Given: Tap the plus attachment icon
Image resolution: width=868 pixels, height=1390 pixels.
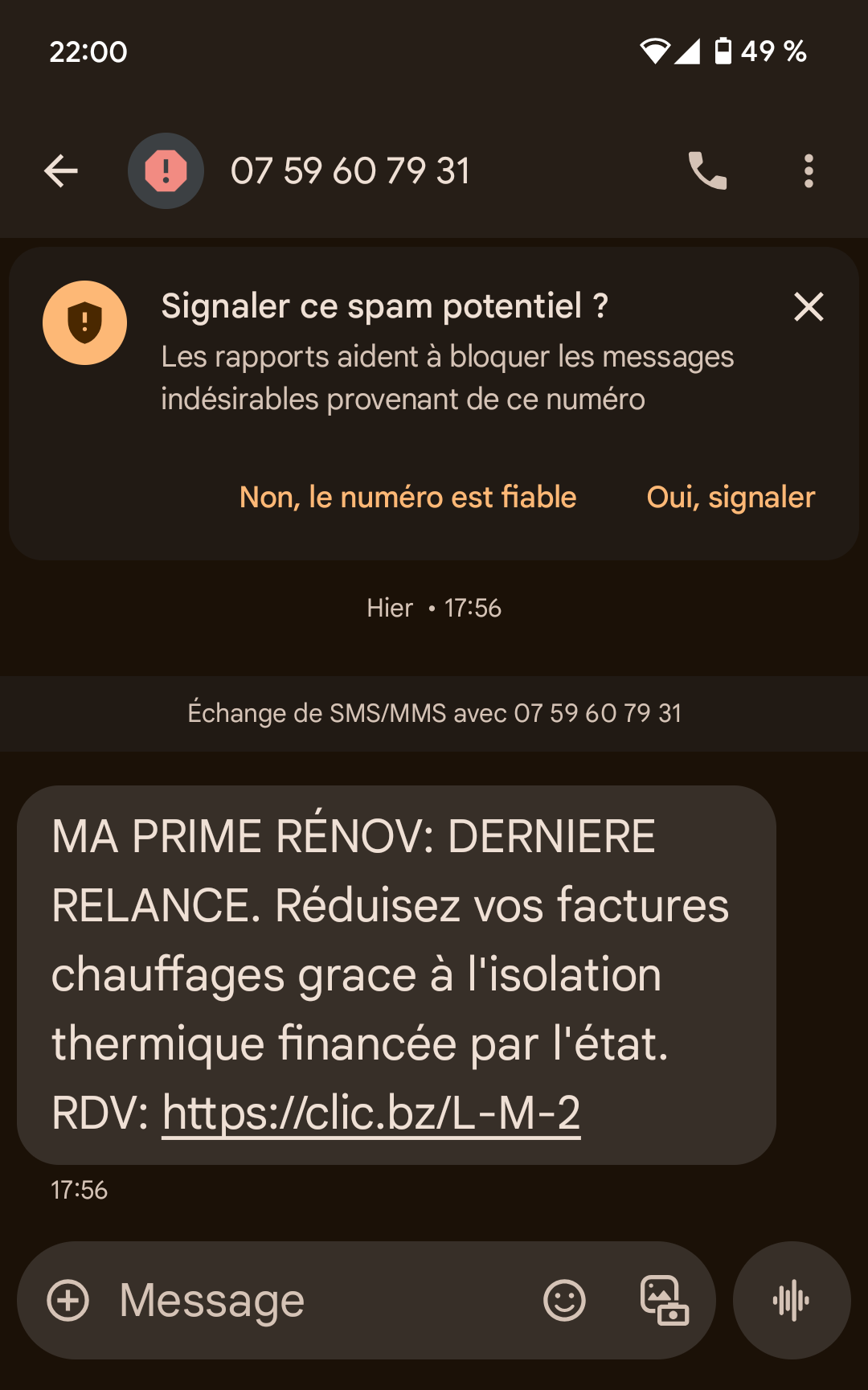Looking at the screenshot, I should (68, 1300).
